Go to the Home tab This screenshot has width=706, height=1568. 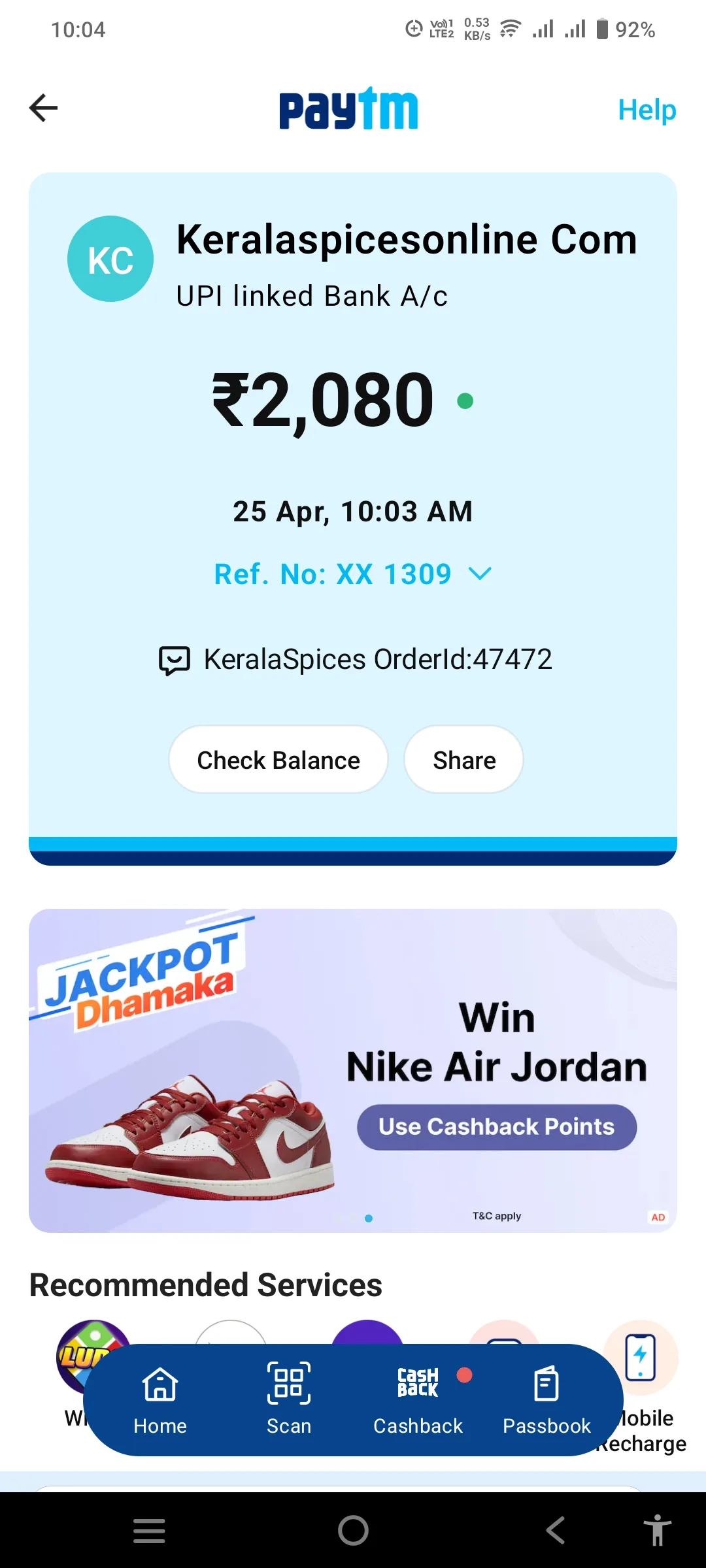click(160, 1399)
